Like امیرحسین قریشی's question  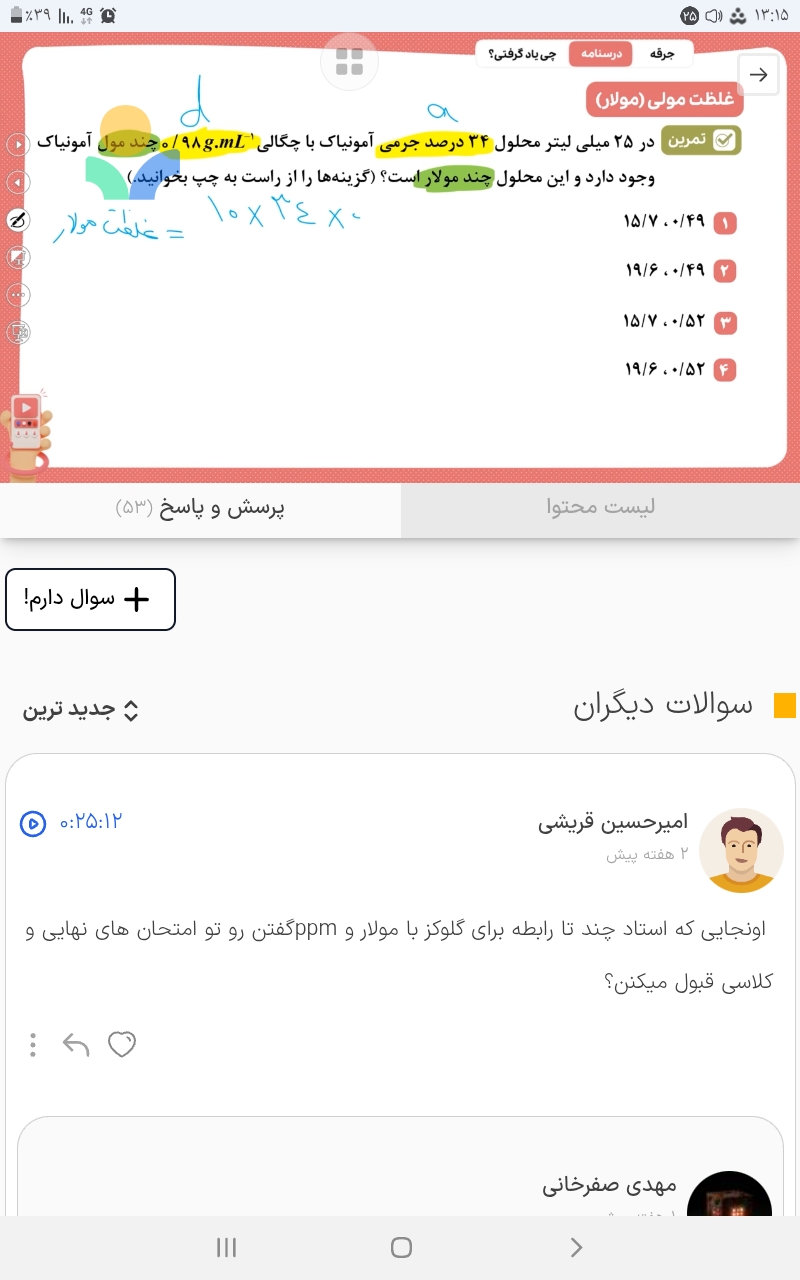tap(122, 1045)
